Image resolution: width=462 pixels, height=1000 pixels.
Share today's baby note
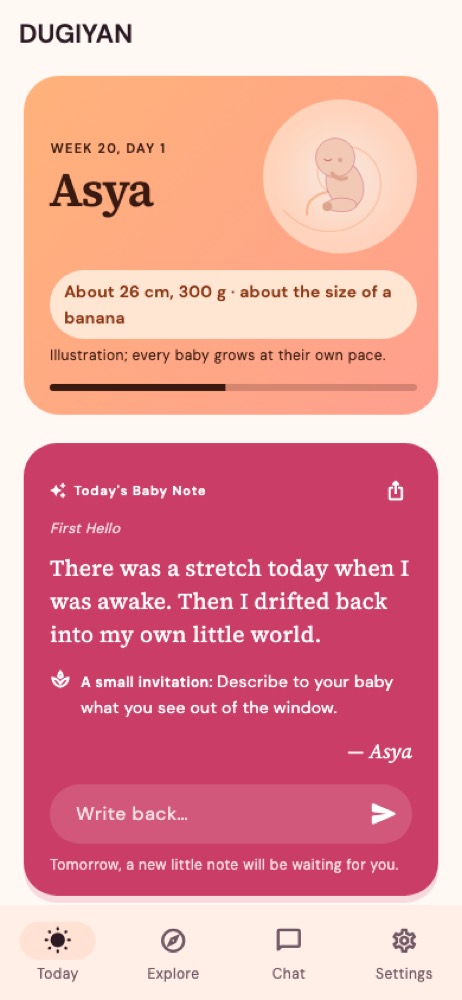(x=396, y=491)
